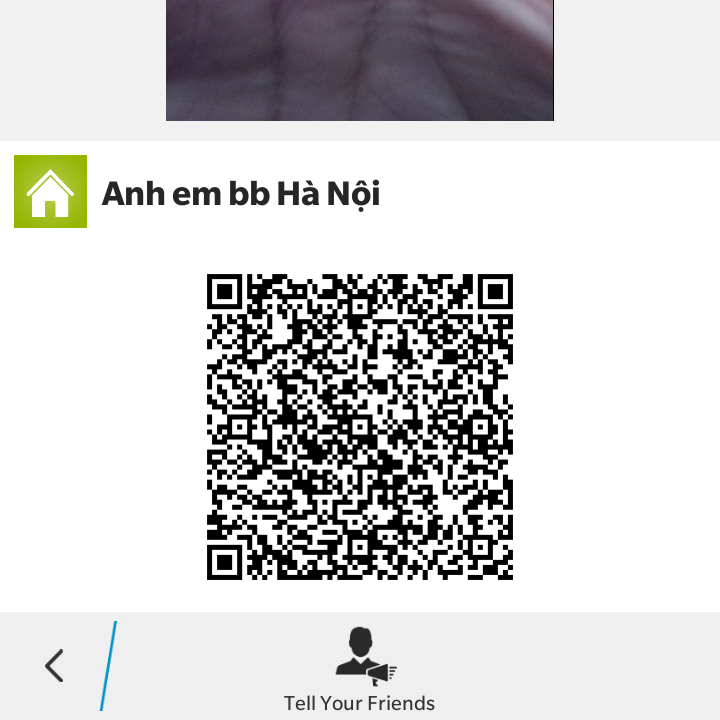Go back using the back arrow

[54, 665]
